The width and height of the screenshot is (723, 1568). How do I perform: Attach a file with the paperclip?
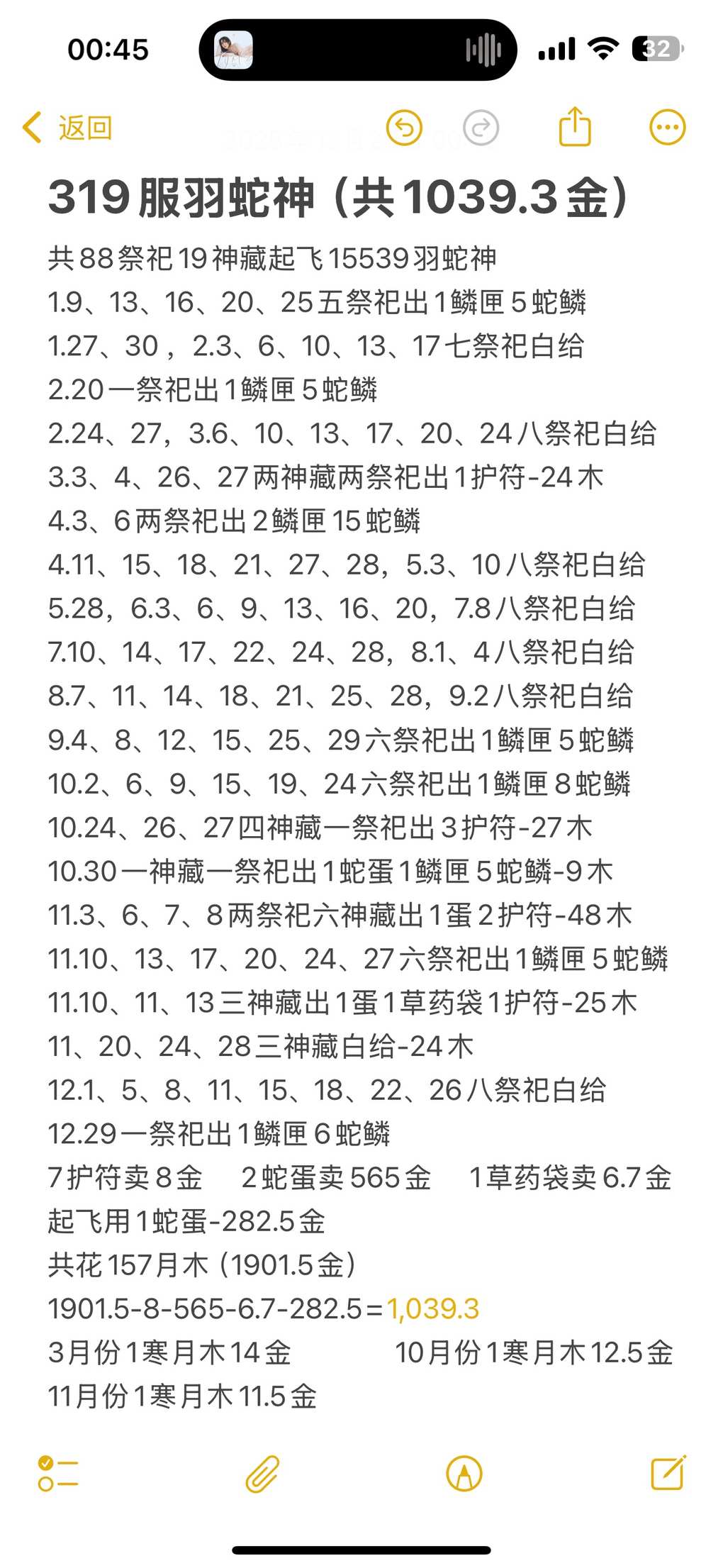tap(262, 1474)
